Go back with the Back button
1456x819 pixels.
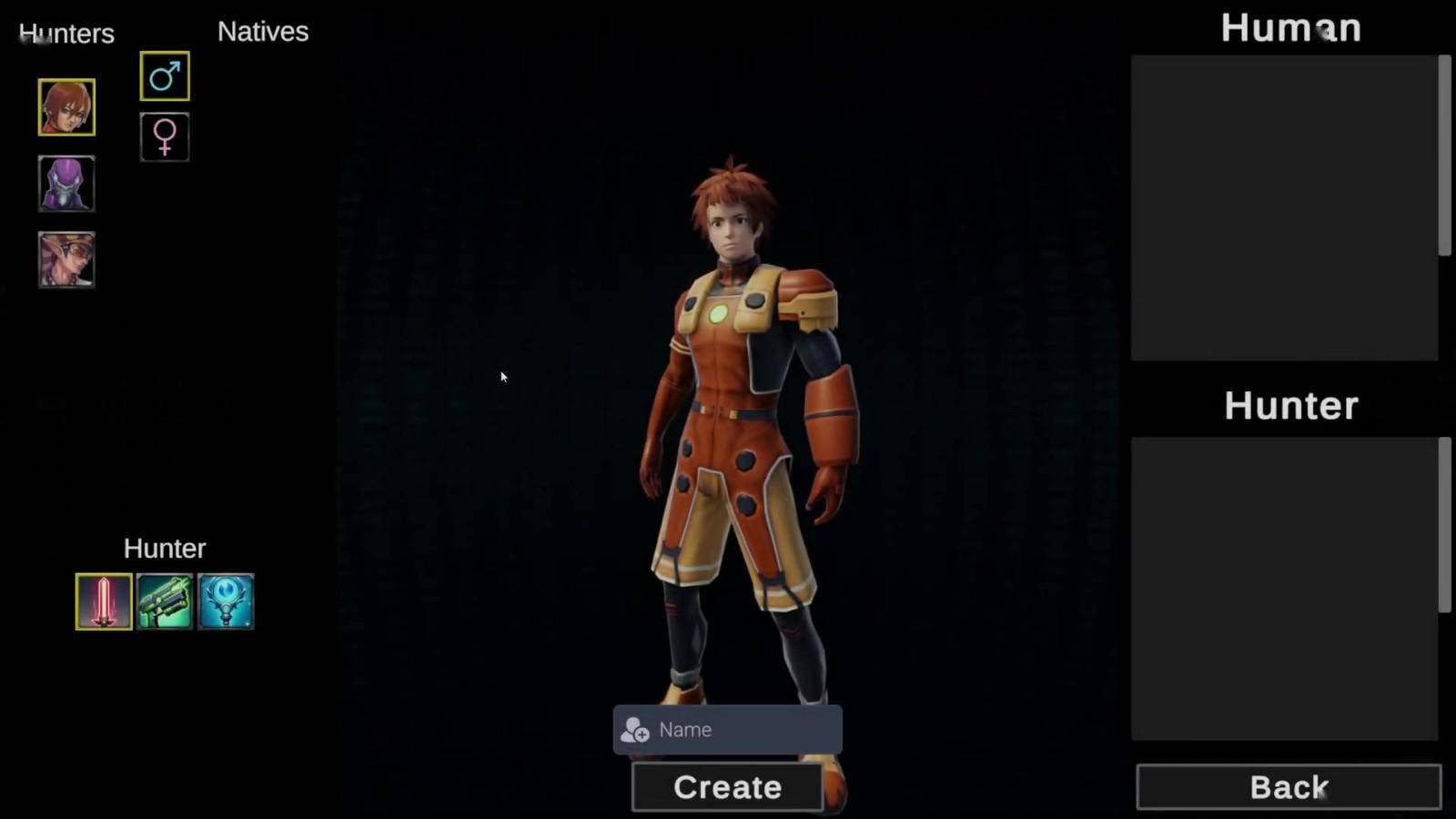tap(1289, 787)
